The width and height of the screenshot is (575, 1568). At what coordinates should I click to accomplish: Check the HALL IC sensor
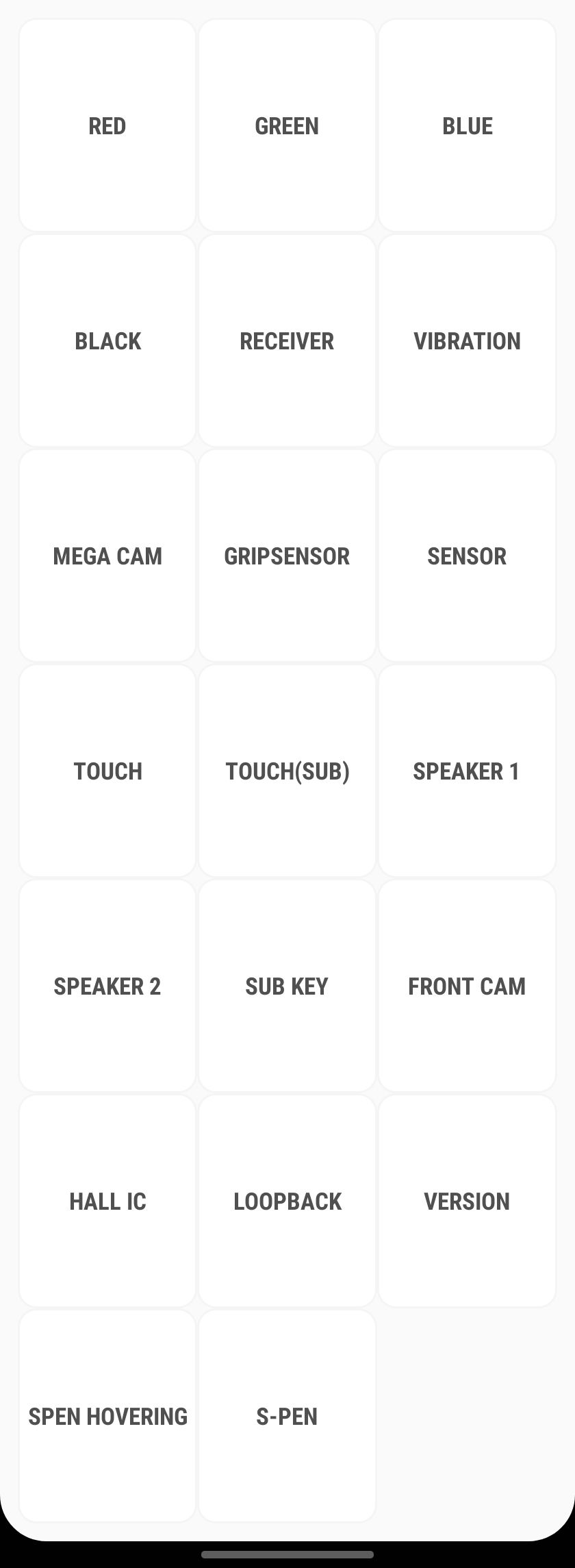pyautogui.click(x=107, y=1201)
